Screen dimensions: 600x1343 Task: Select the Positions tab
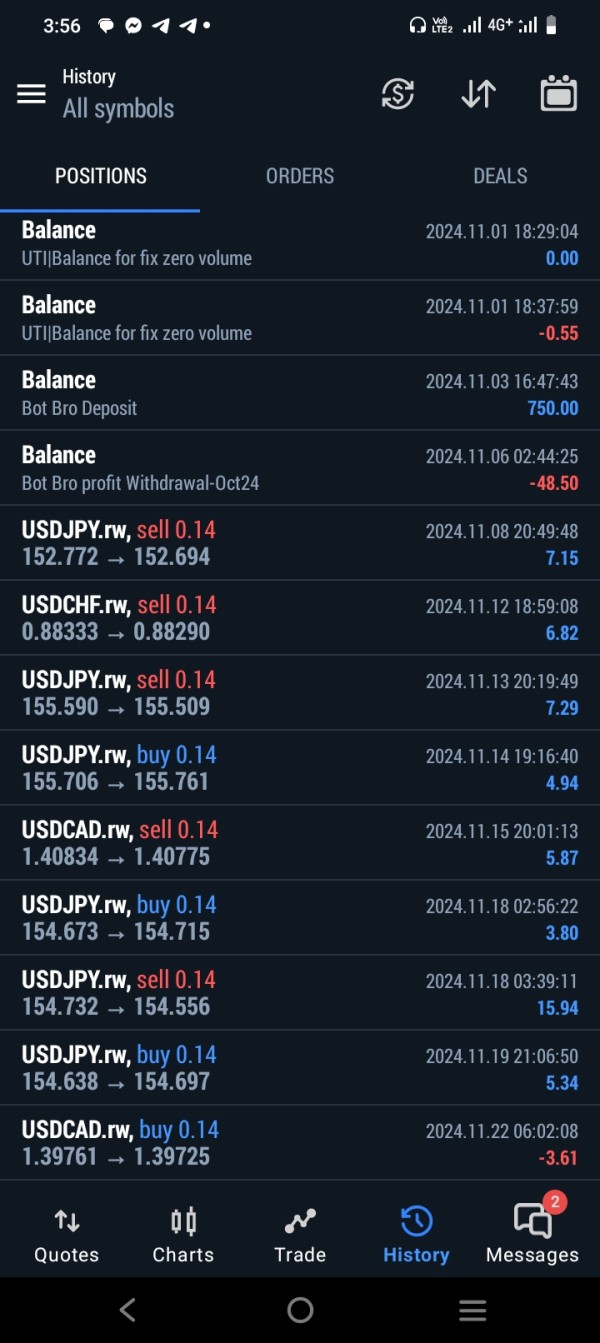[100, 176]
